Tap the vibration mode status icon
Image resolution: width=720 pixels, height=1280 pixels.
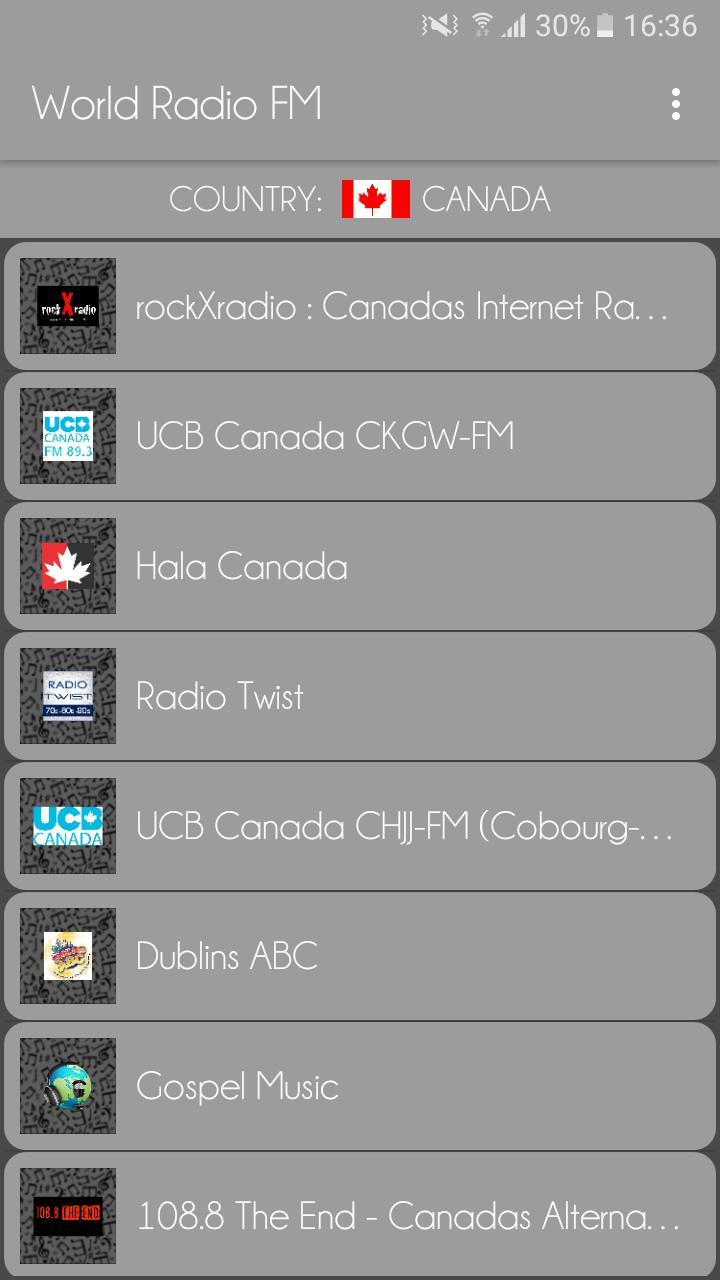coord(437,26)
